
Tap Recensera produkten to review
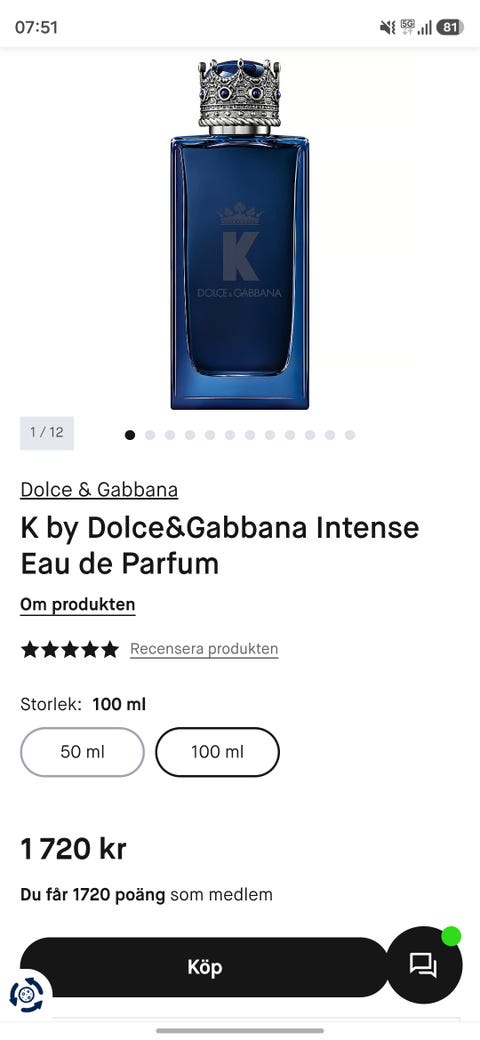coord(204,649)
